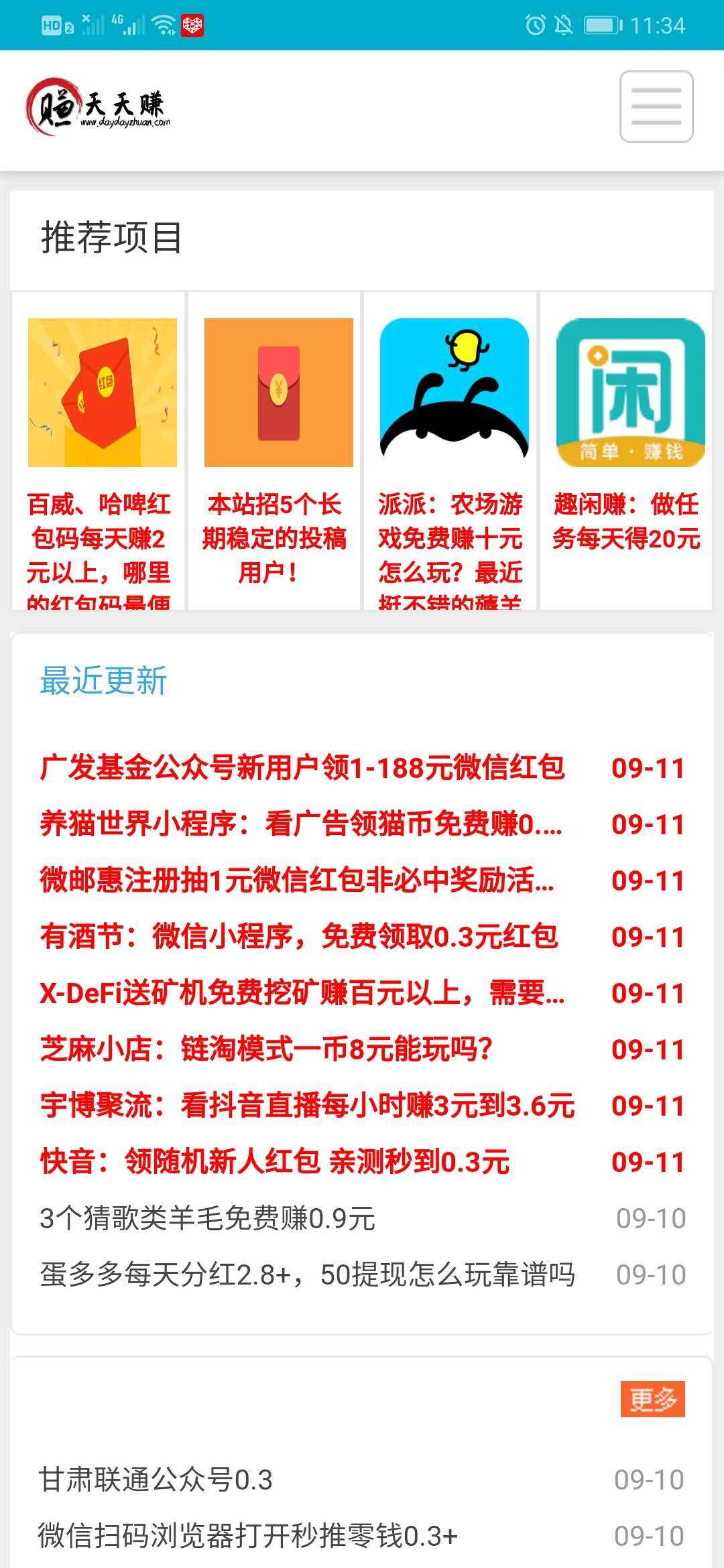Read the 3个猜歌类羊毛免费赚0.9元 post
The height and width of the screenshot is (1568, 724).
[x=207, y=1218]
